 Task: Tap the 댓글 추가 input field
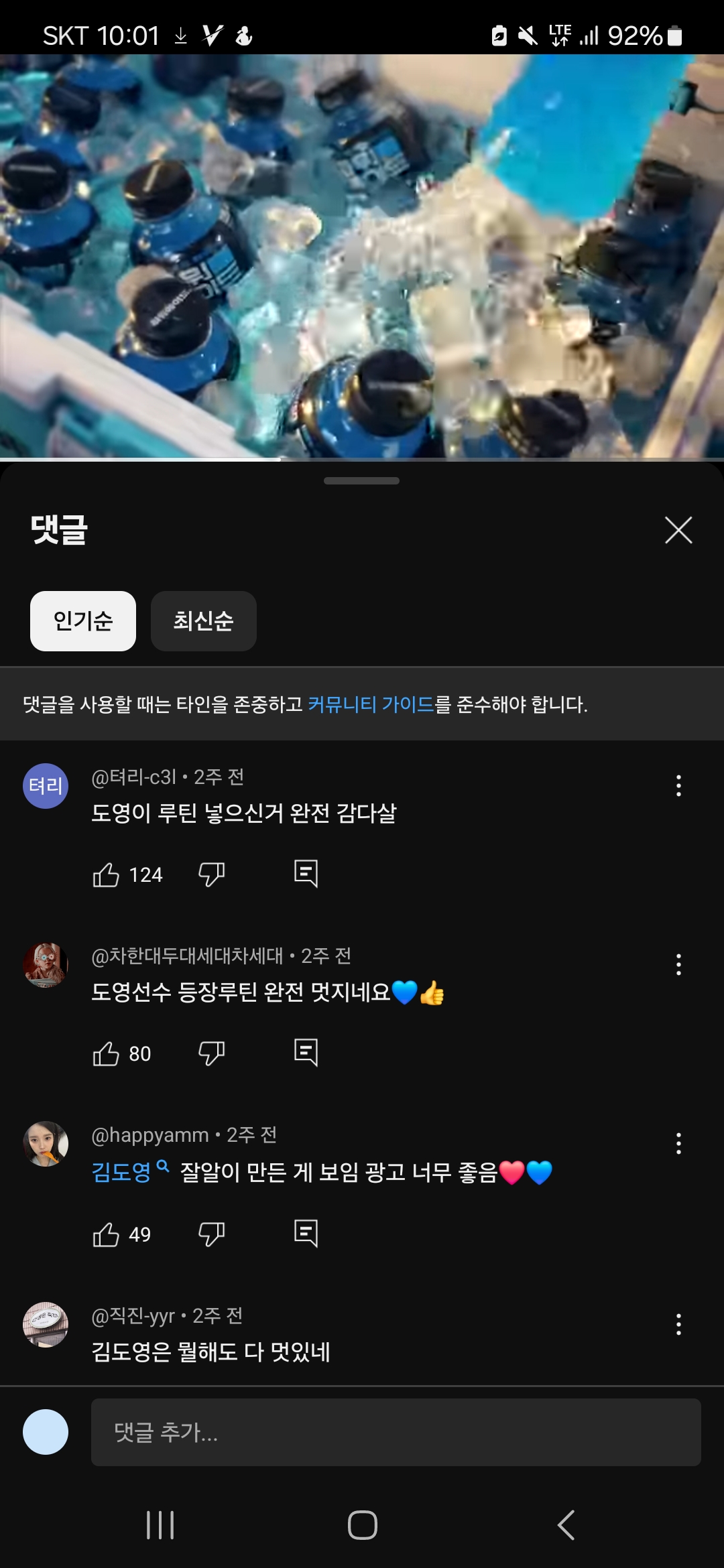396,1432
